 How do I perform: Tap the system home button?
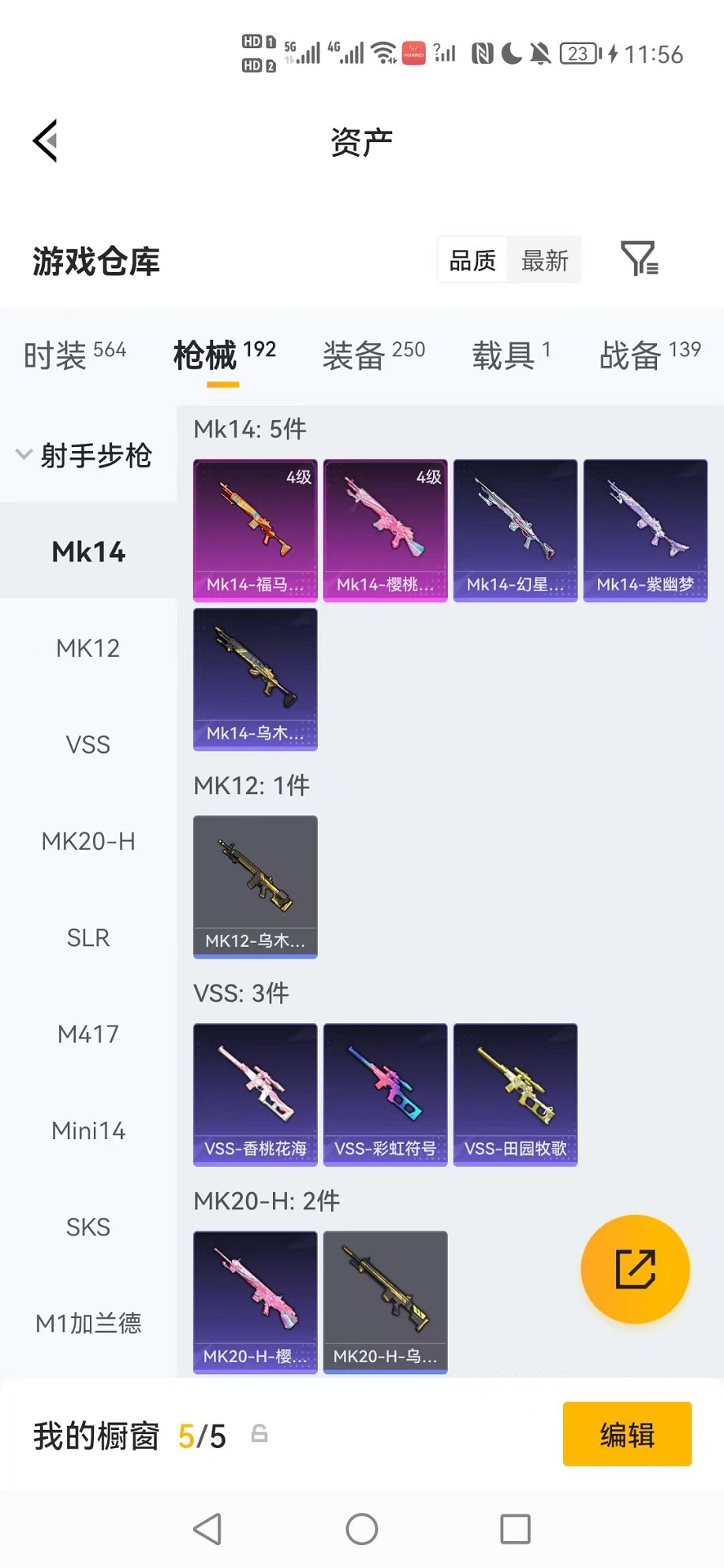(362, 1529)
